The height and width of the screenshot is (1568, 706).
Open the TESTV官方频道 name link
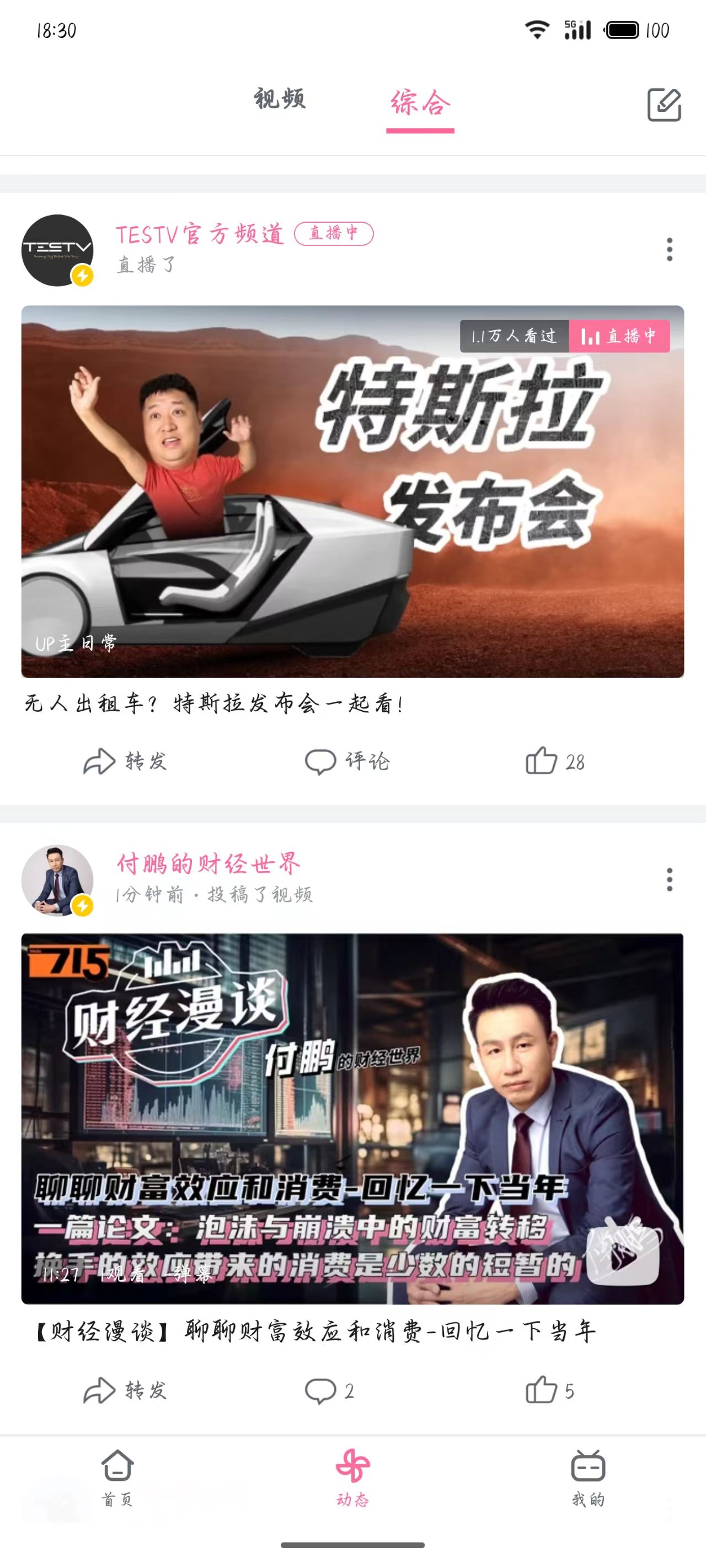pyautogui.click(x=200, y=234)
